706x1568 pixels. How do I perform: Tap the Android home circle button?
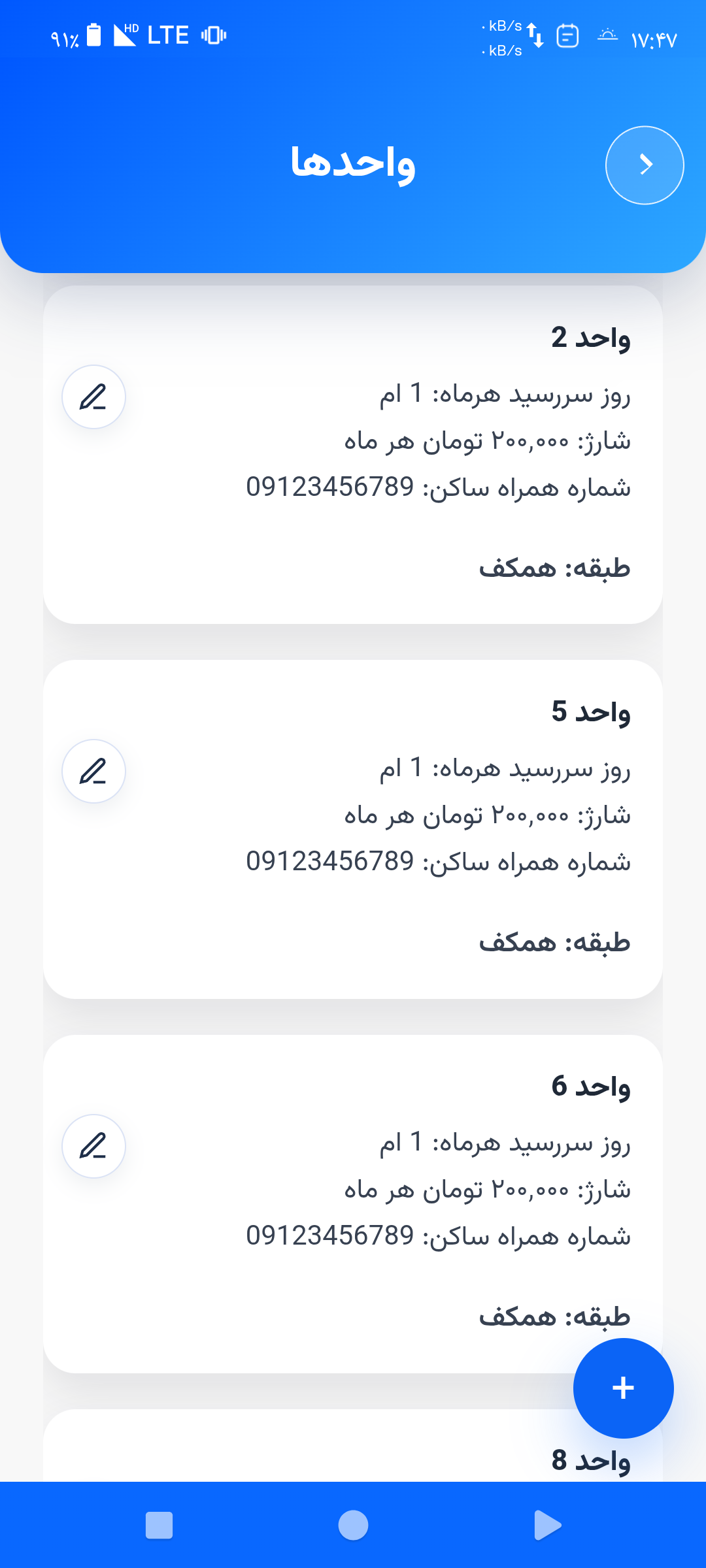[x=353, y=1526]
